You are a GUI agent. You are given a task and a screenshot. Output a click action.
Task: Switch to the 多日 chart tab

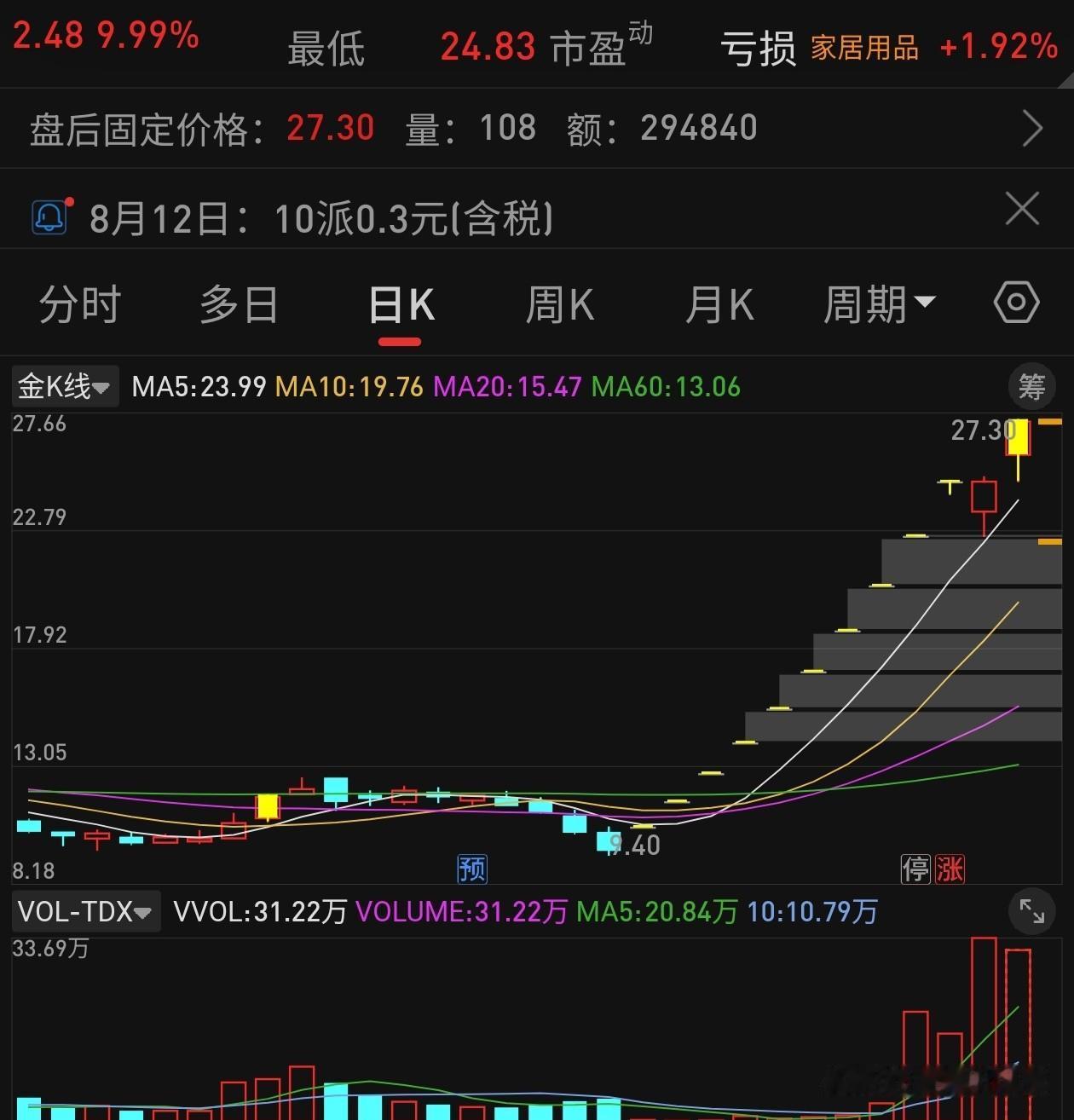point(240,305)
